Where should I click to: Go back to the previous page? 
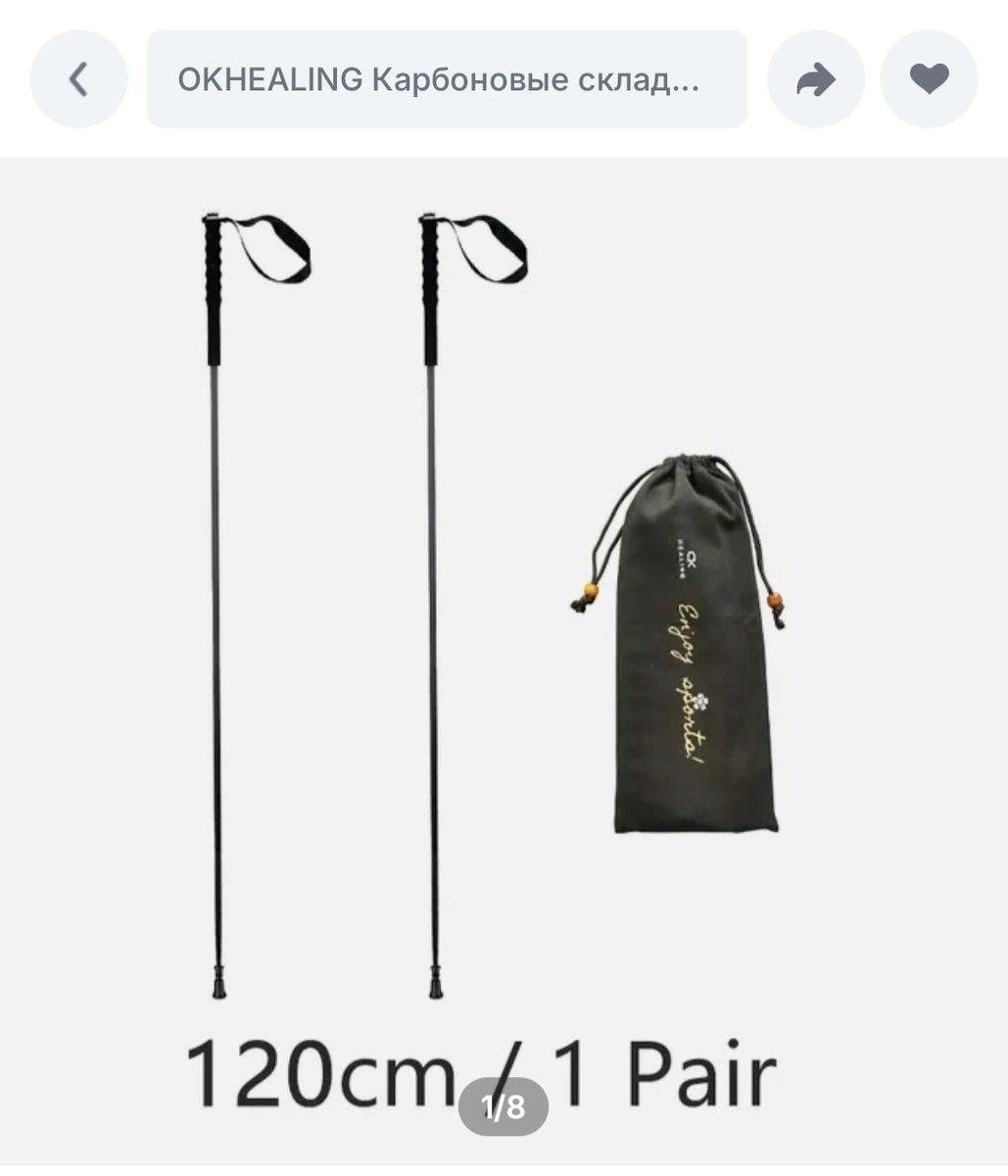(78, 79)
